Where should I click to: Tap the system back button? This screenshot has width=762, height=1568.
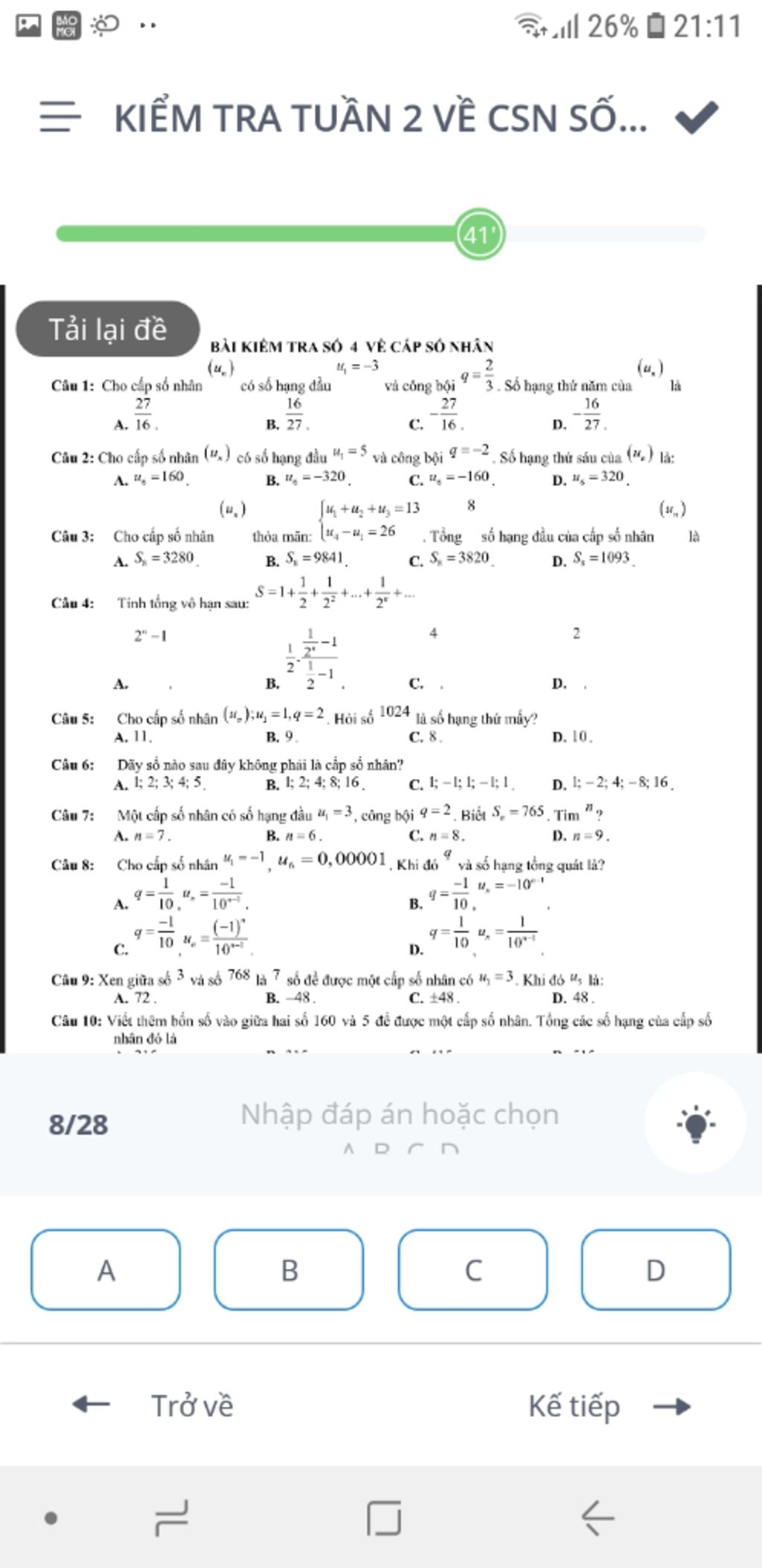(598, 1517)
